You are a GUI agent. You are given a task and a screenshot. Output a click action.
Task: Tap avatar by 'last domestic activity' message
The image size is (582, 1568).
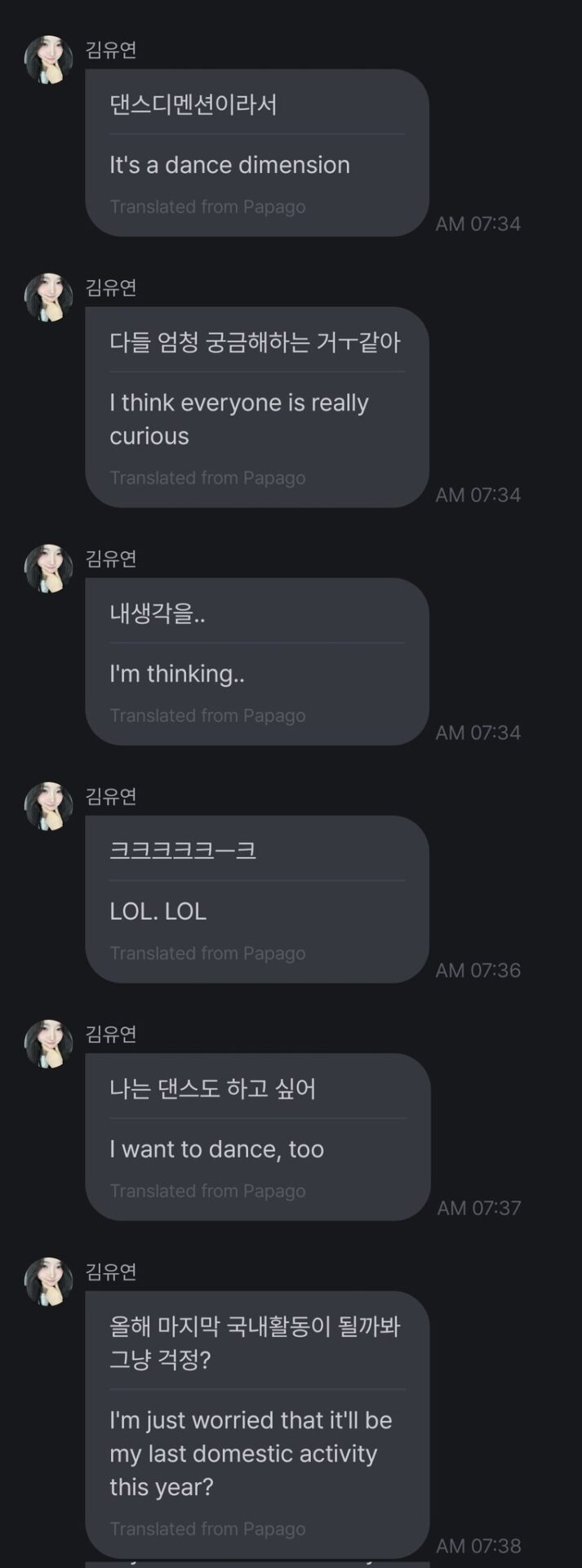click(x=48, y=1281)
